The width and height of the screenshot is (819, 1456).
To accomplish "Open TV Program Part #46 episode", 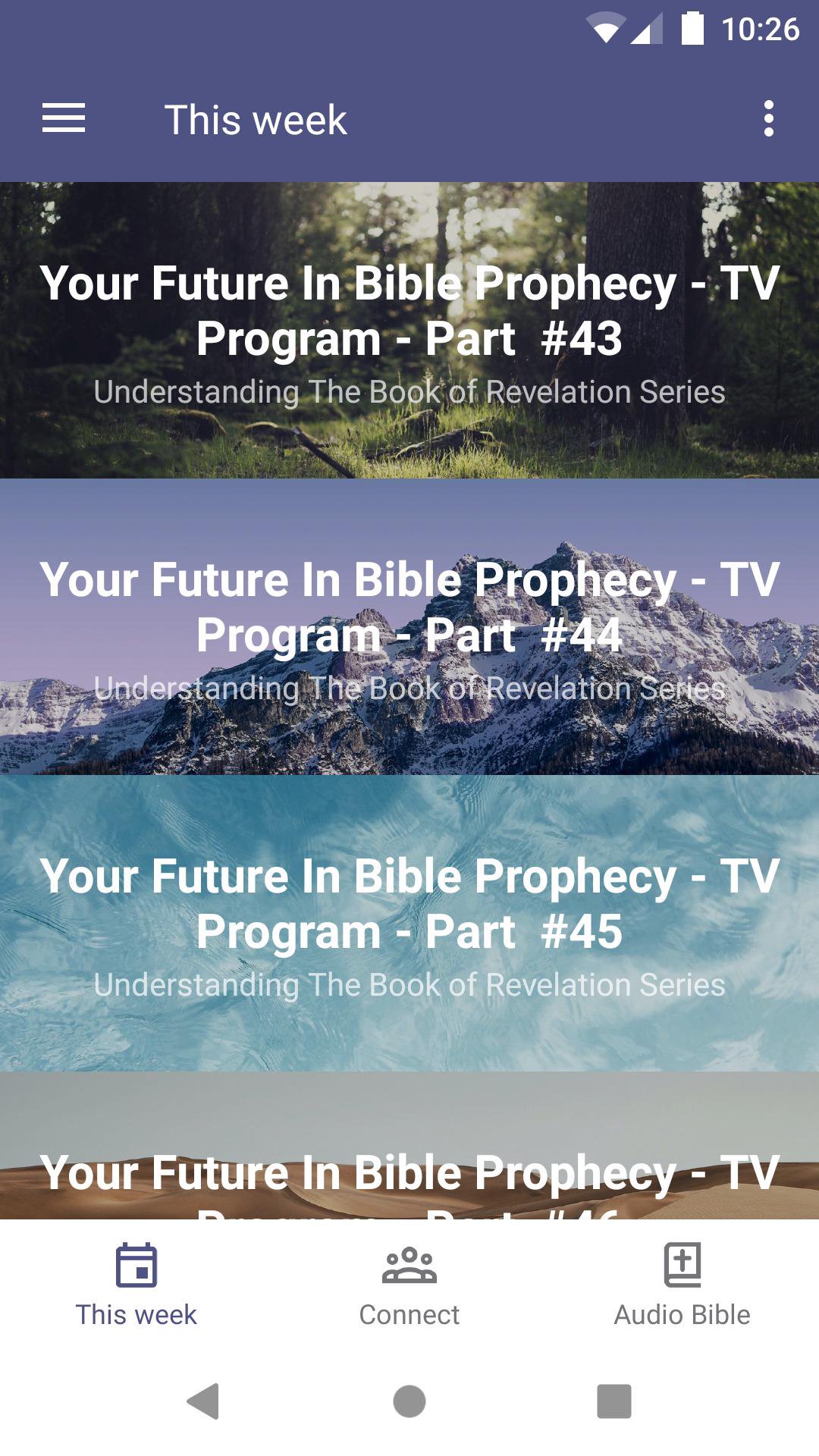I will (409, 1153).
